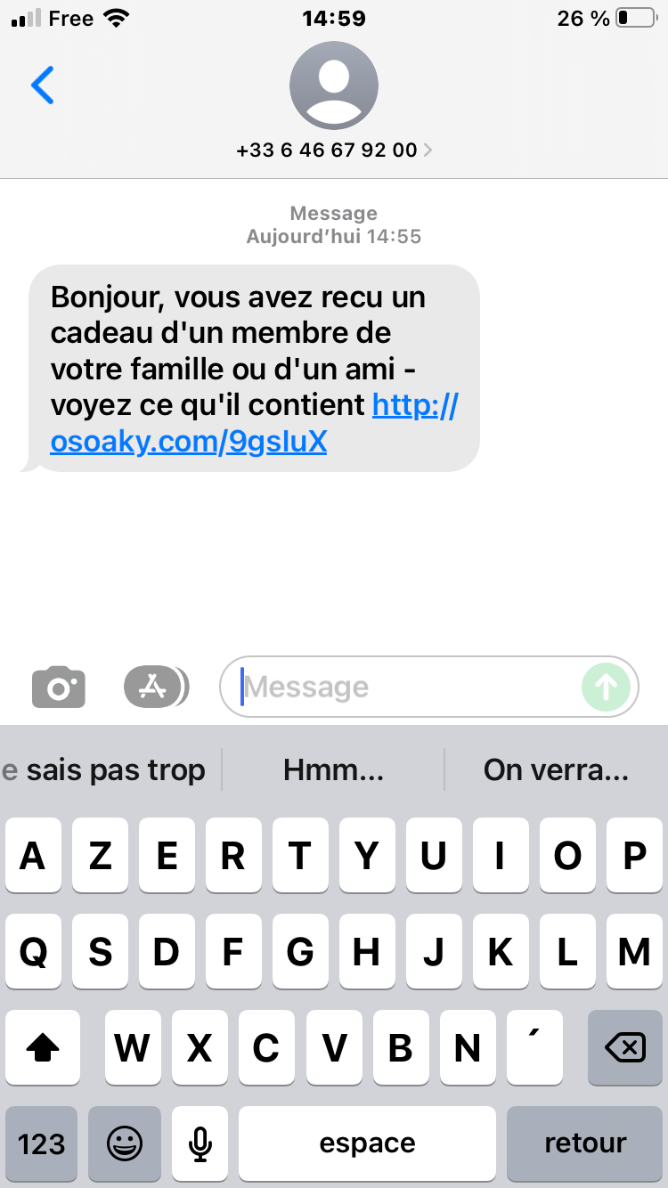
Task: Tap the espace key
Action: 367,1143
